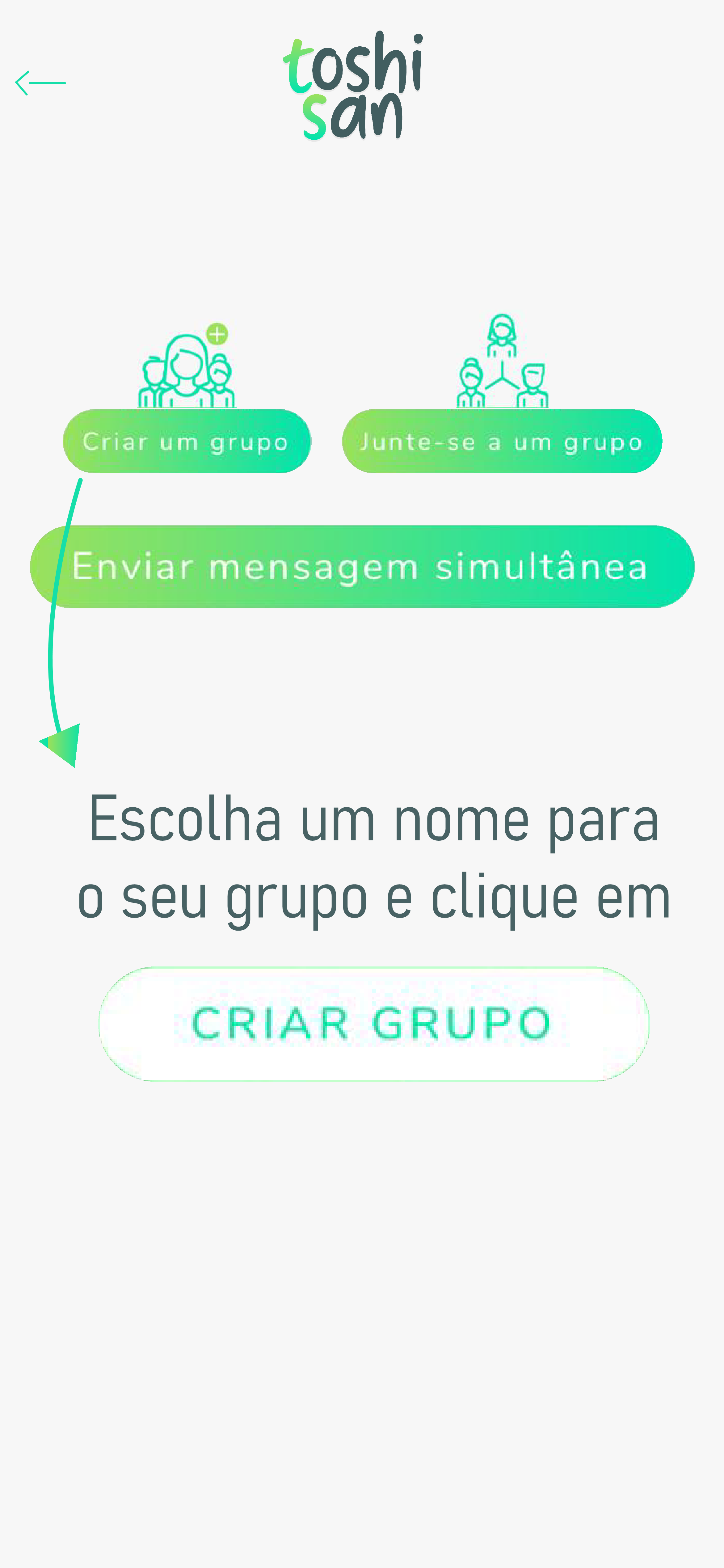Viewport: 724px width, 1568px height.
Task: Open Enviar mensagem simultânea
Action: (362, 567)
